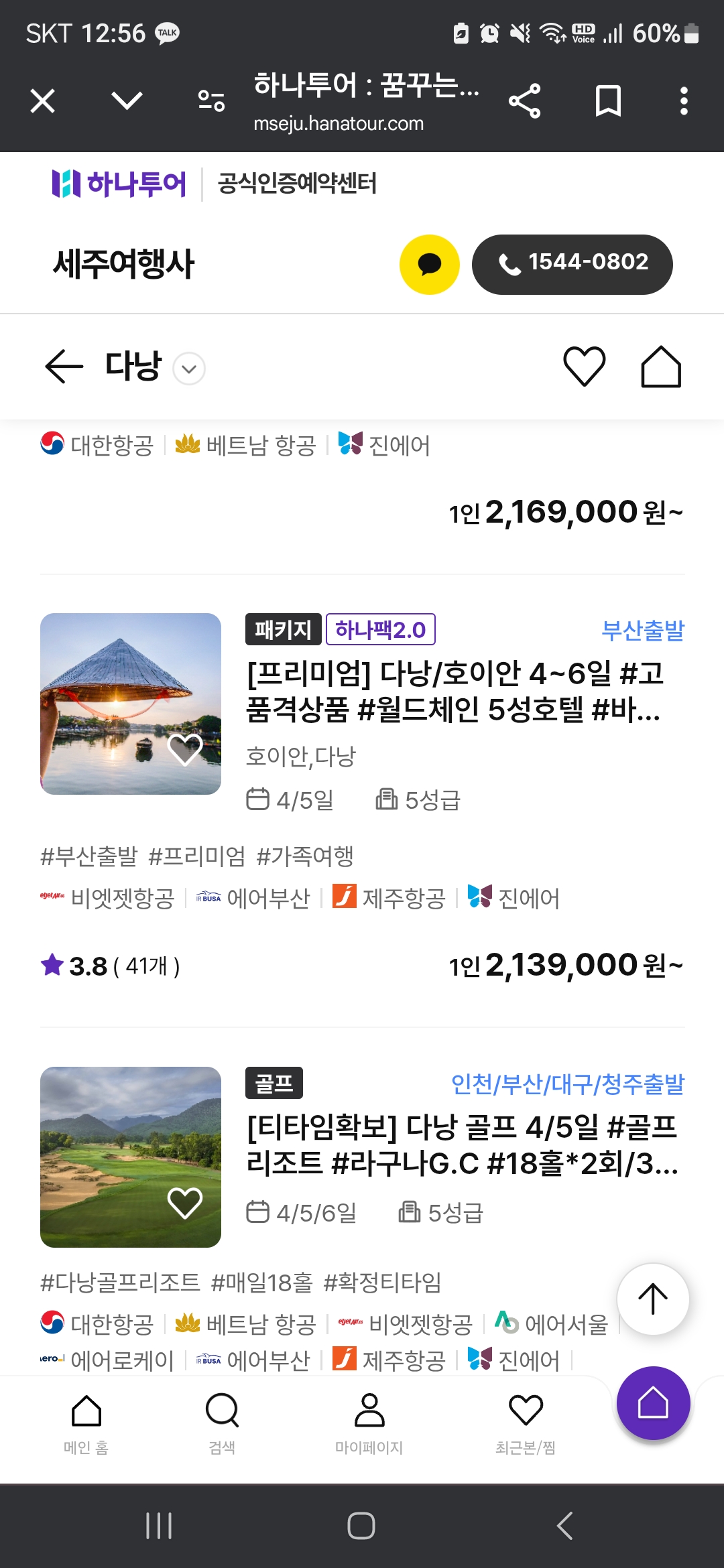
Task: Share this Hanatour page
Action: [524, 101]
